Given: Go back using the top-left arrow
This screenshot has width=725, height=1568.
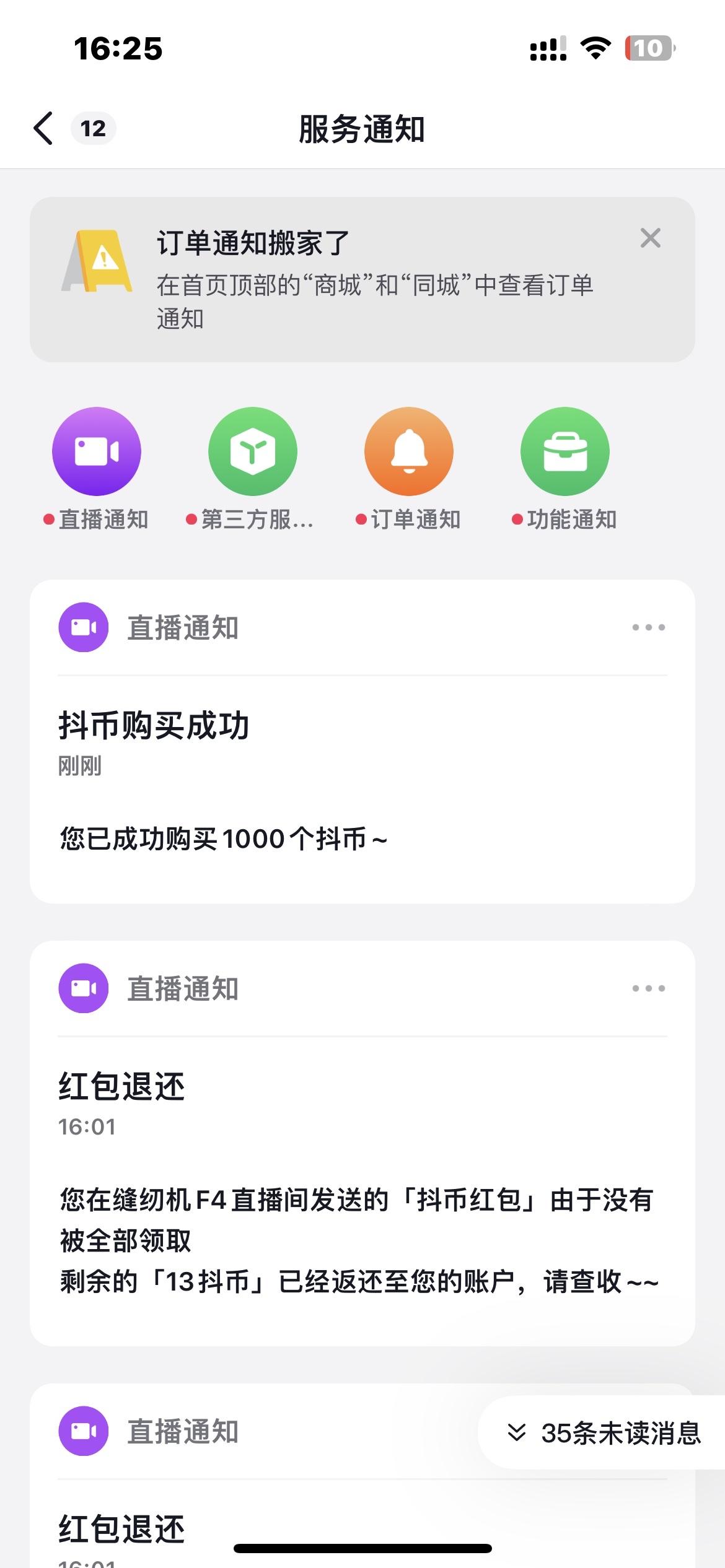Looking at the screenshot, I should coord(43,129).
